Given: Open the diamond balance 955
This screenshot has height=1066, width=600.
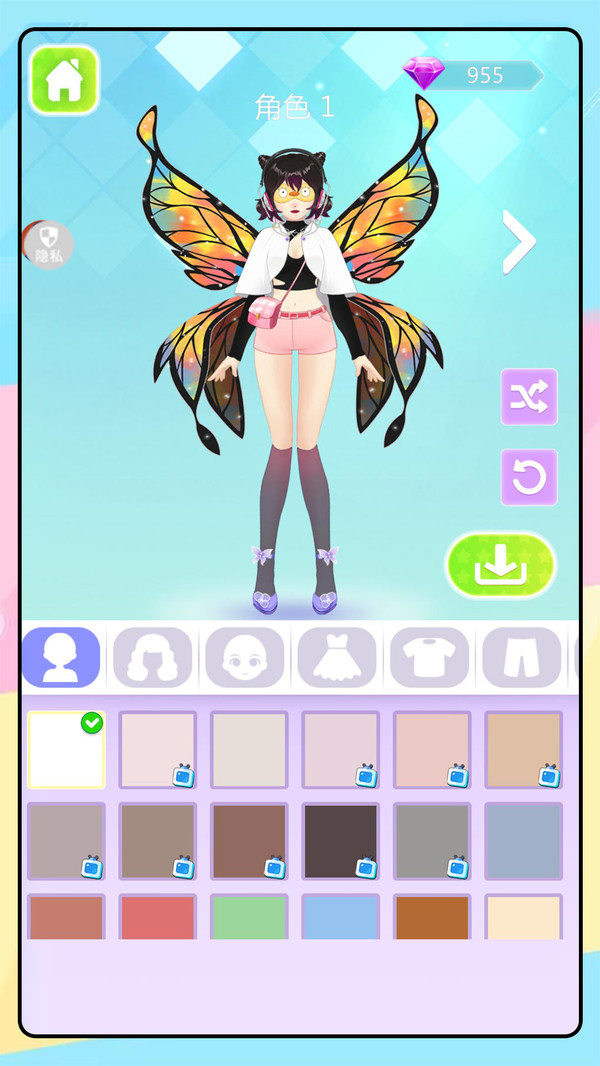Looking at the screenshot, I should pos(475,75).
